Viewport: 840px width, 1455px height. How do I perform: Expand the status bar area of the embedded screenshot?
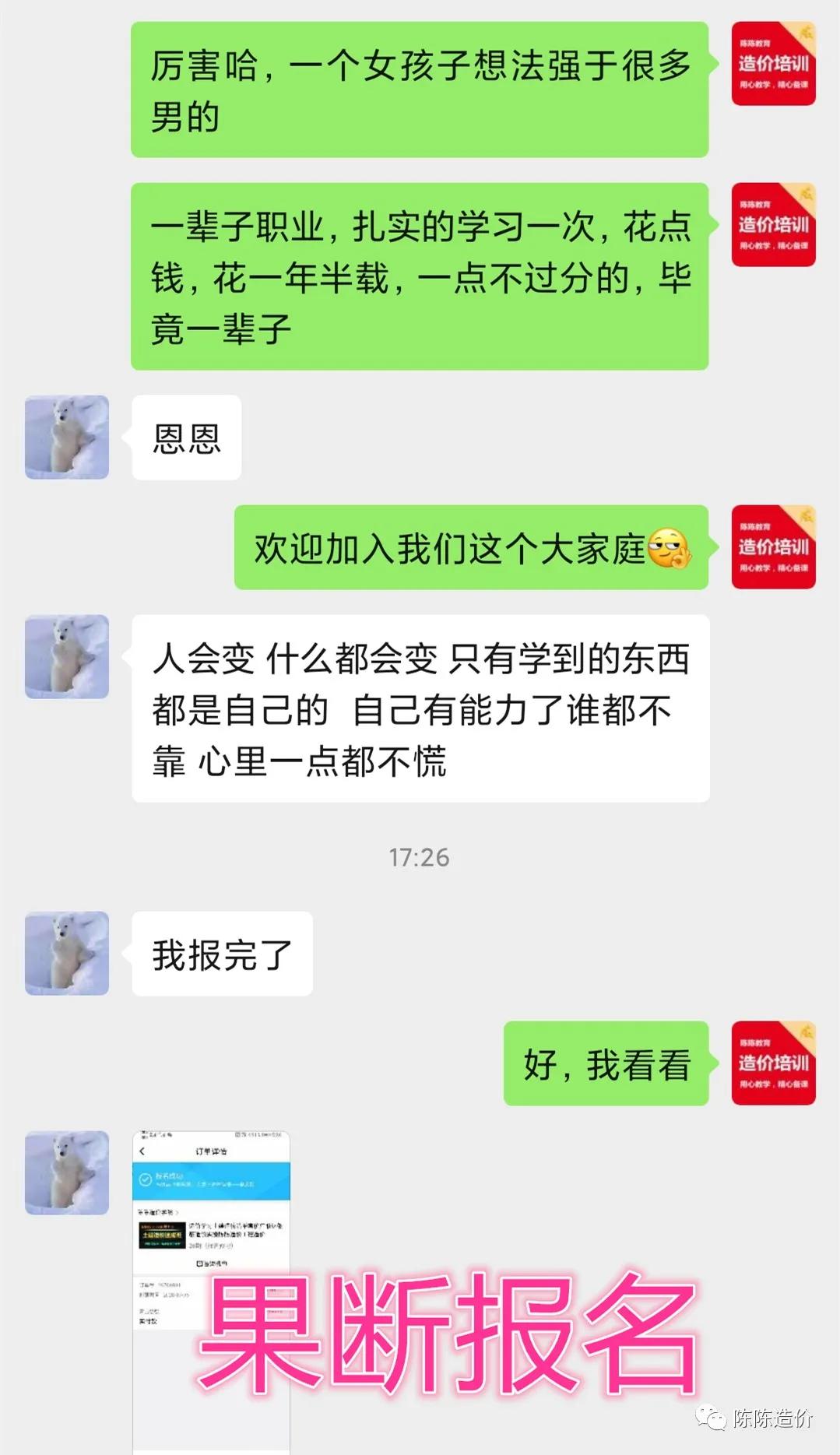click(211, 1135)
